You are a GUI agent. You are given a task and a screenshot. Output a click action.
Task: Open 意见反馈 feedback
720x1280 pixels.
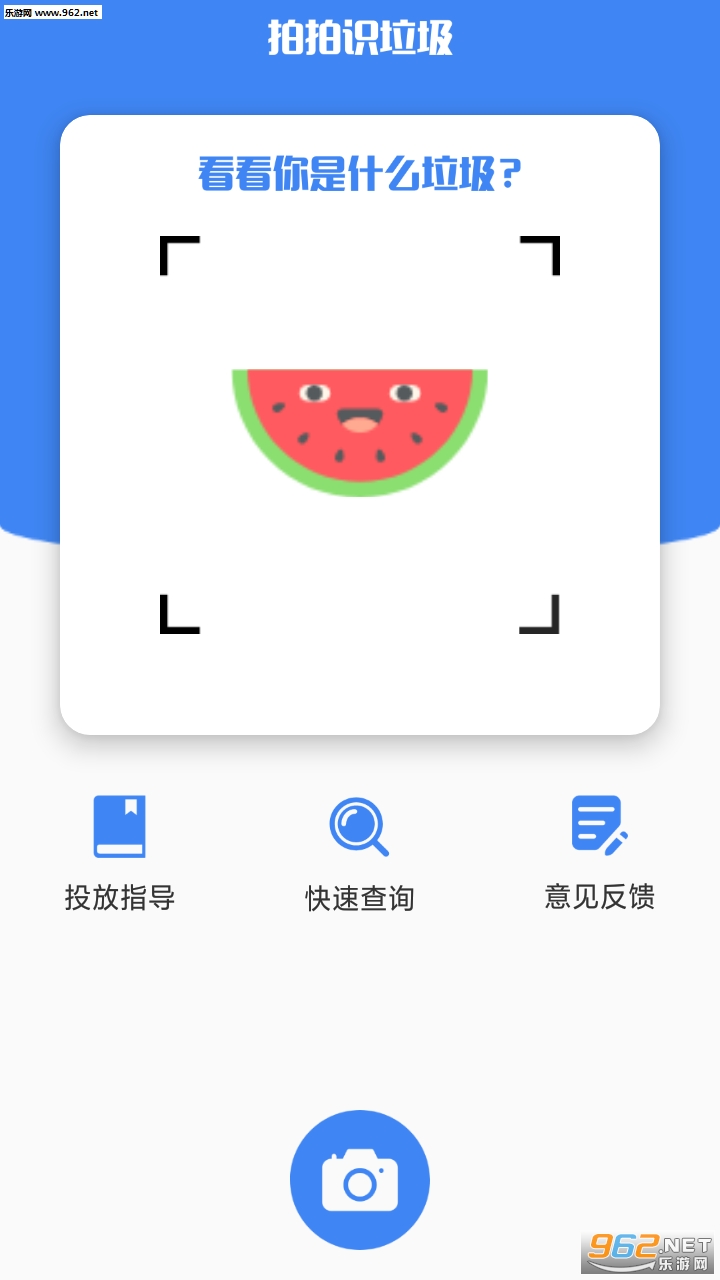[x=599, y=850]
